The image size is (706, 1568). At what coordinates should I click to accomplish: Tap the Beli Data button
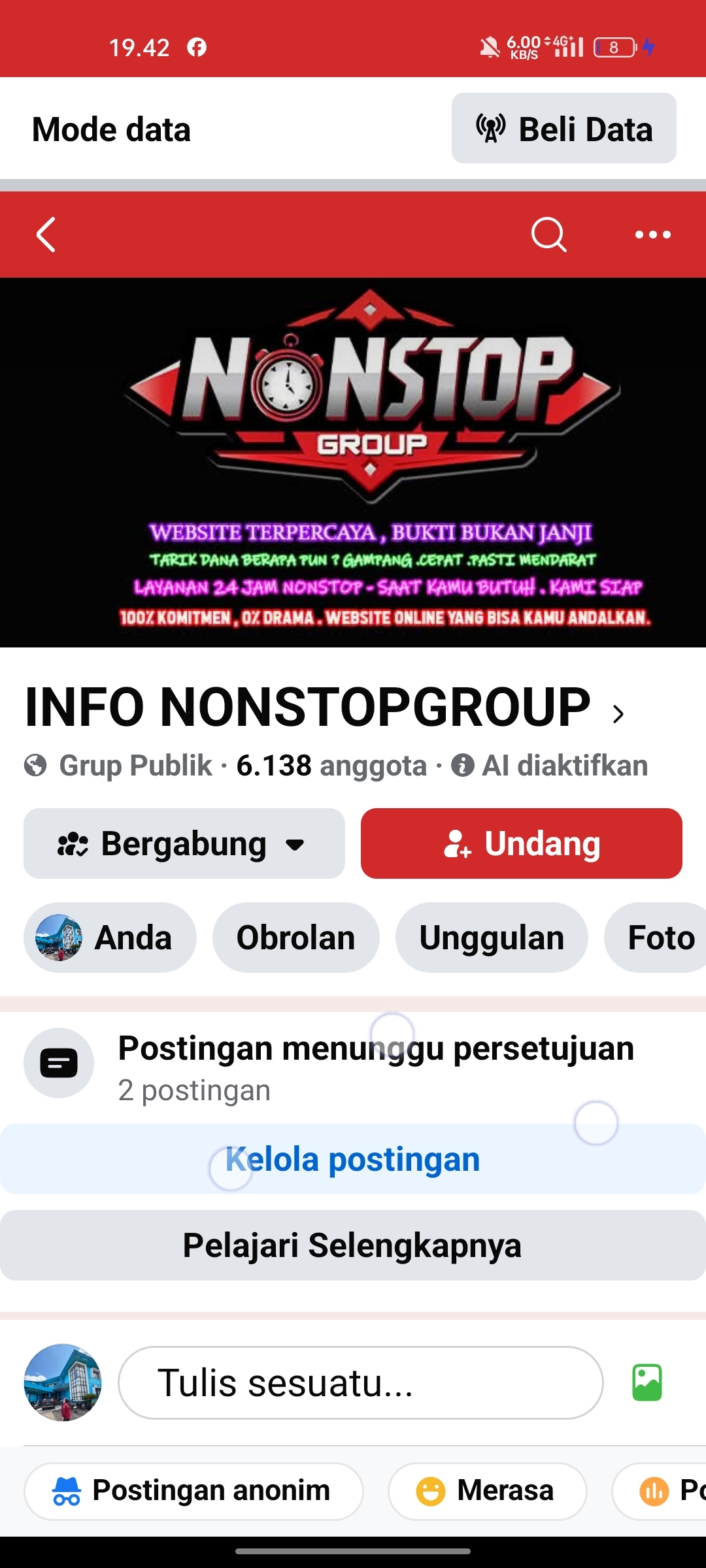click(x=563, y=129)
